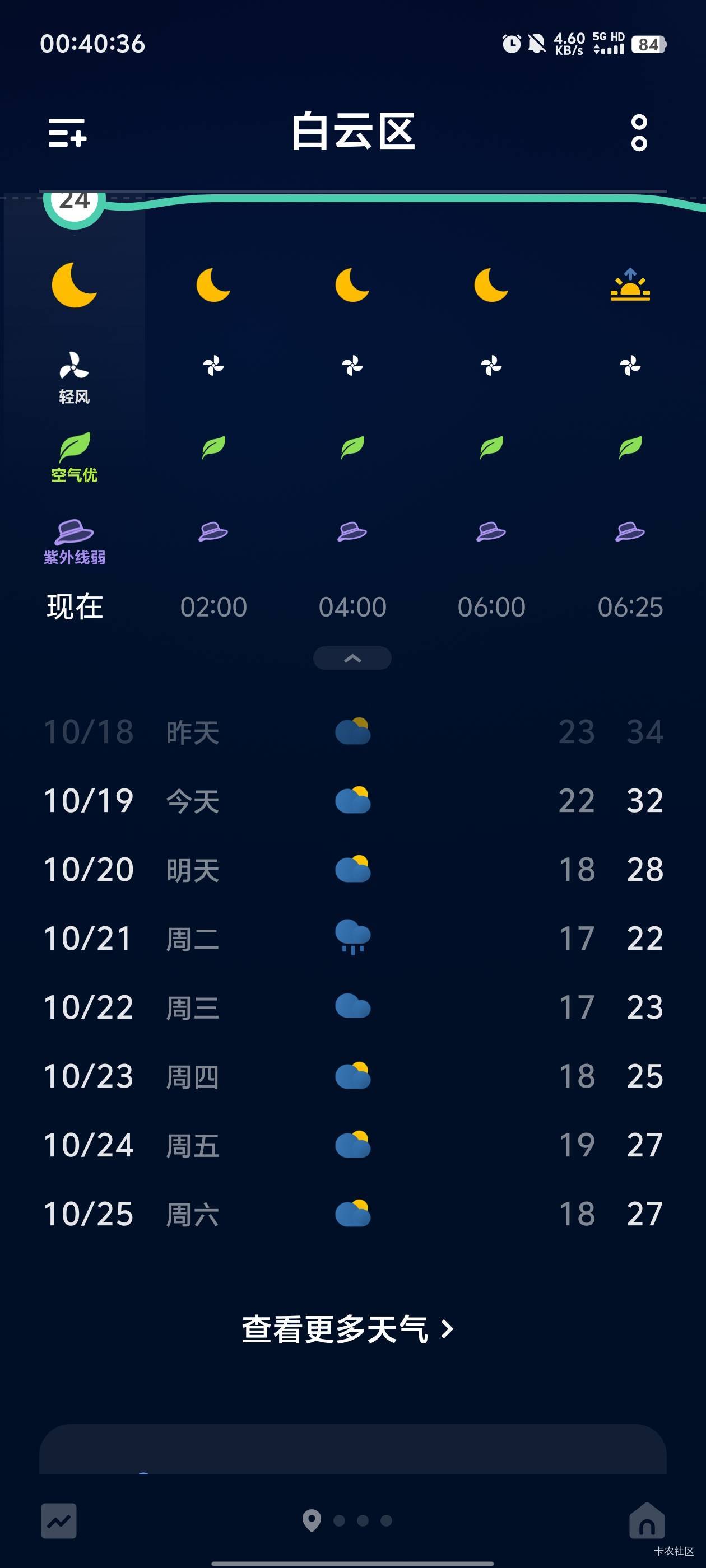Tap the home icon at bottom
This screenshot has width=706, height=1568.
click(x=646, y=1520)
